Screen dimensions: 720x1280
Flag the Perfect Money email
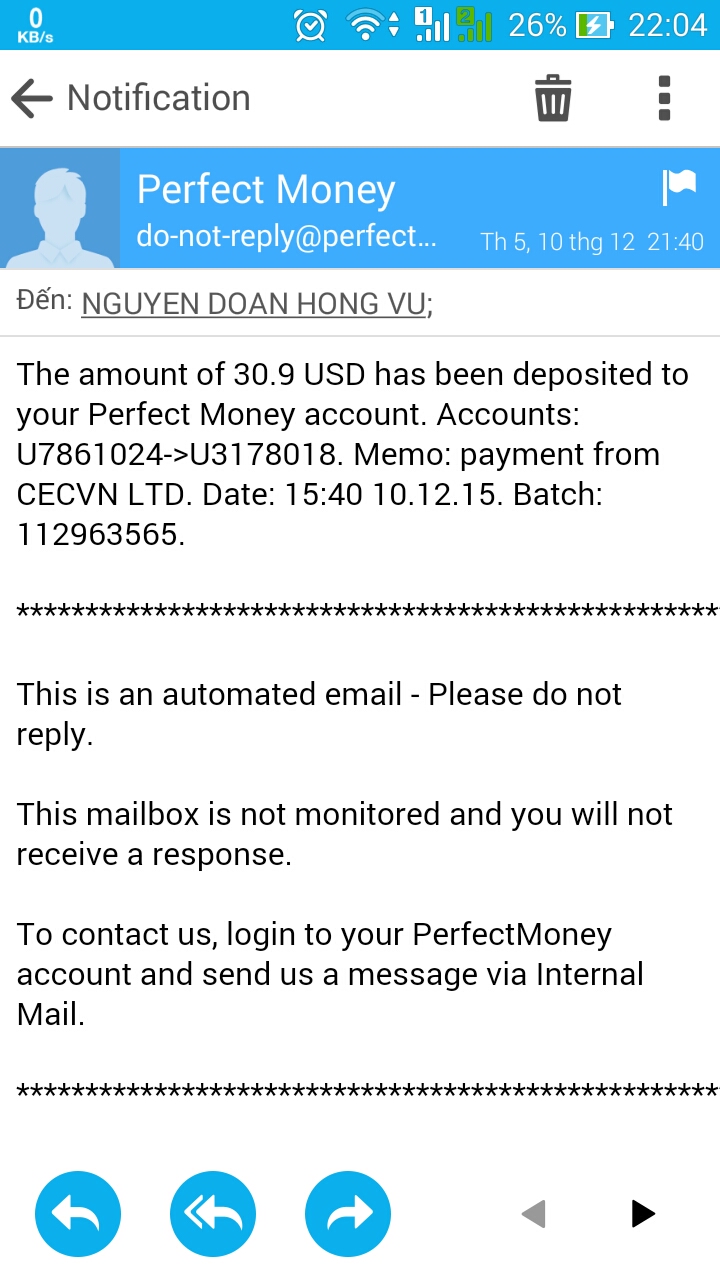(x=679, y=187)
